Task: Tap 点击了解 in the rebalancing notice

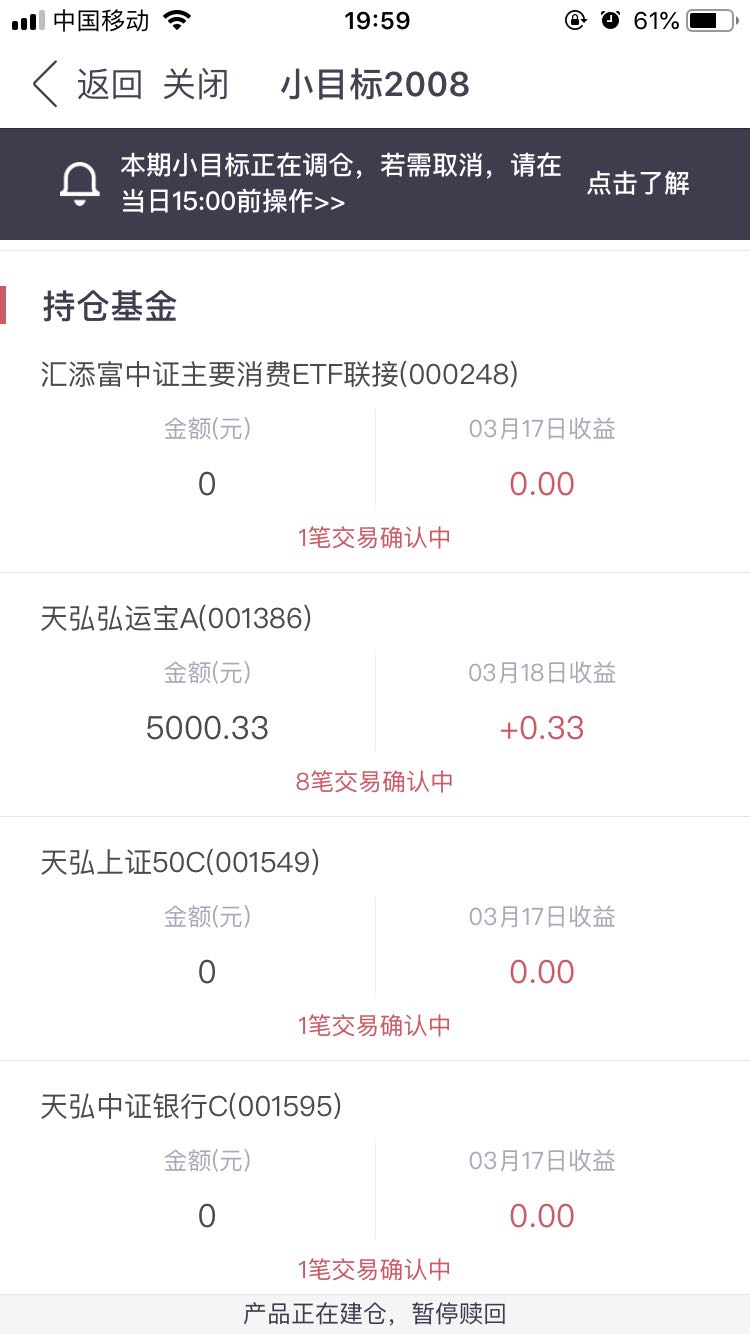Action: tap(638, 183)
